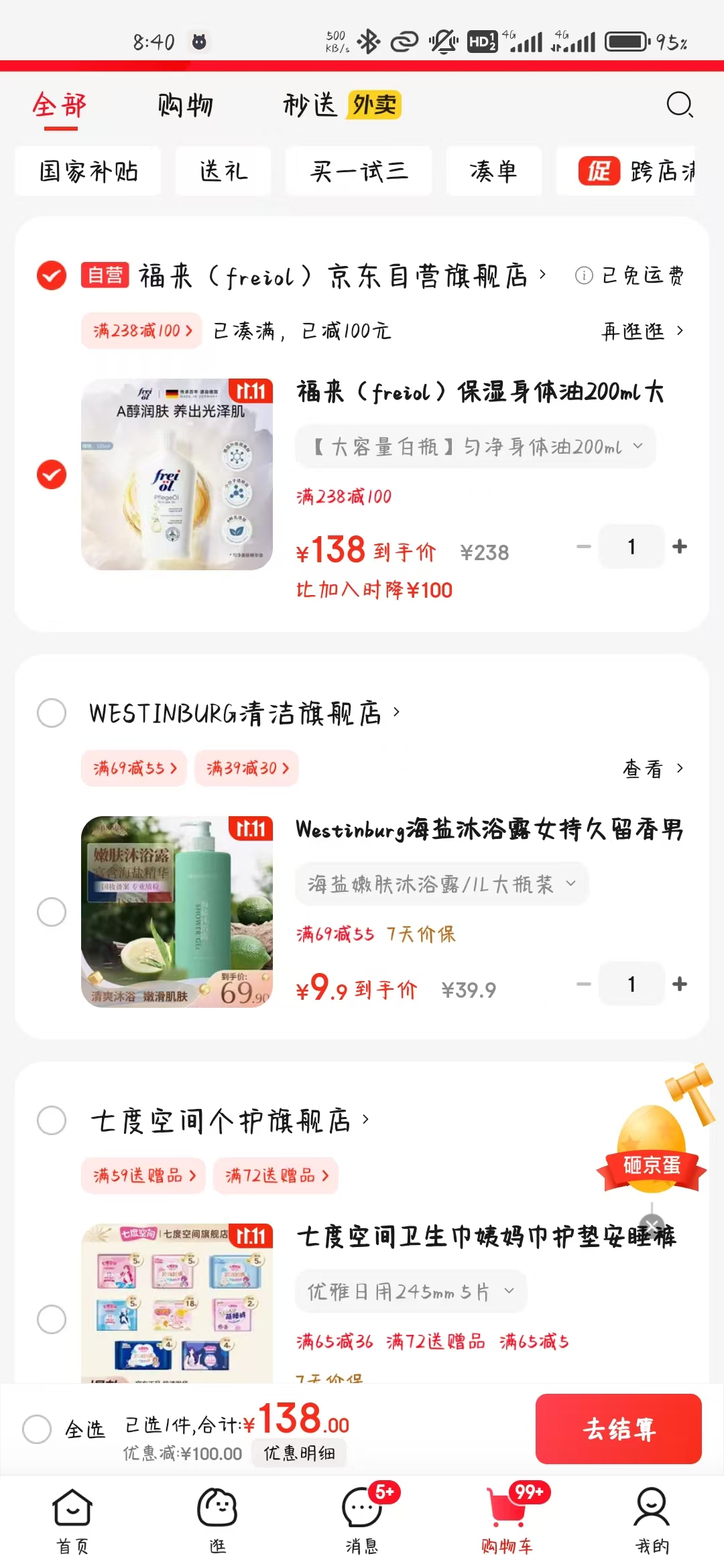Open 再逛逛 link in freiol store
724x1568 pixels.
point(642,331)
